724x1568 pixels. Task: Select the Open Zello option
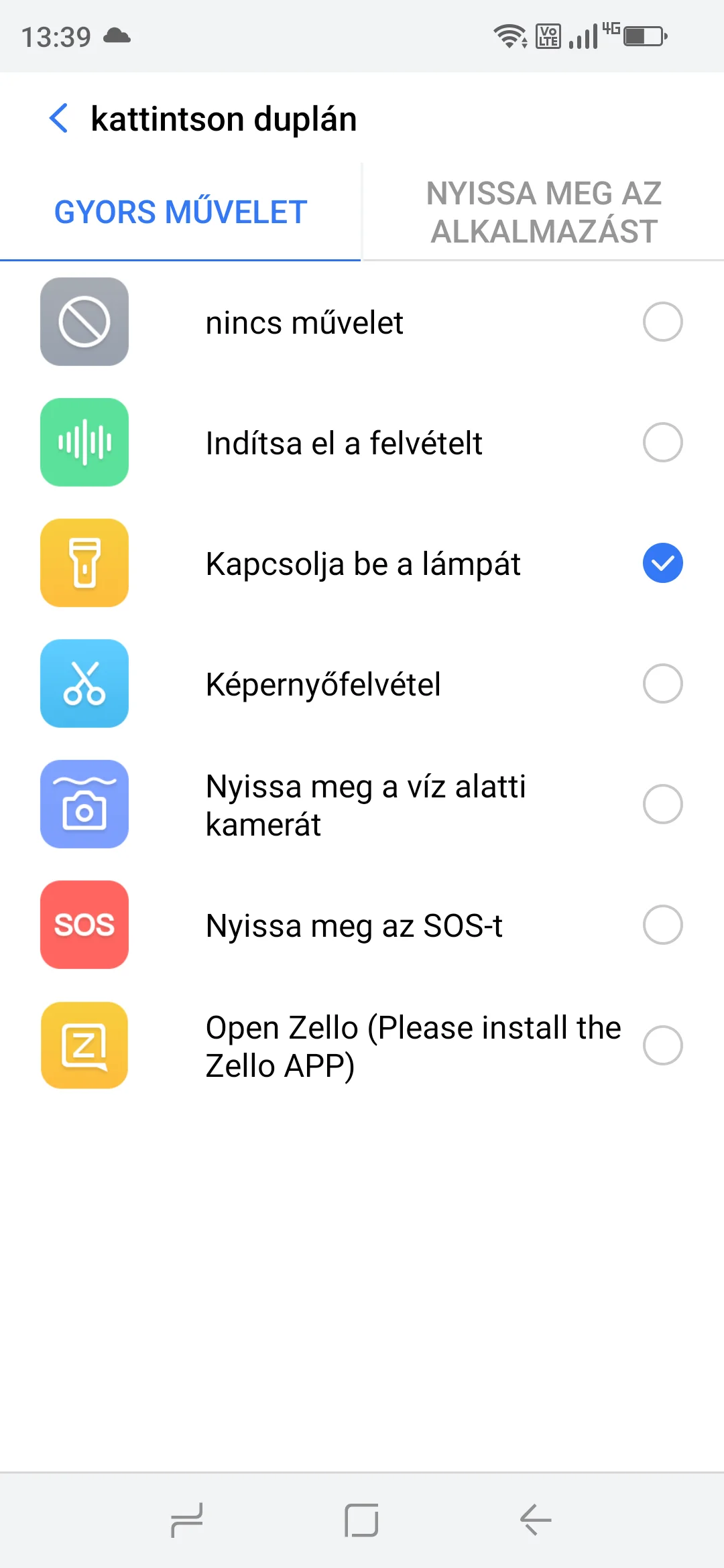click(662, 1046)
